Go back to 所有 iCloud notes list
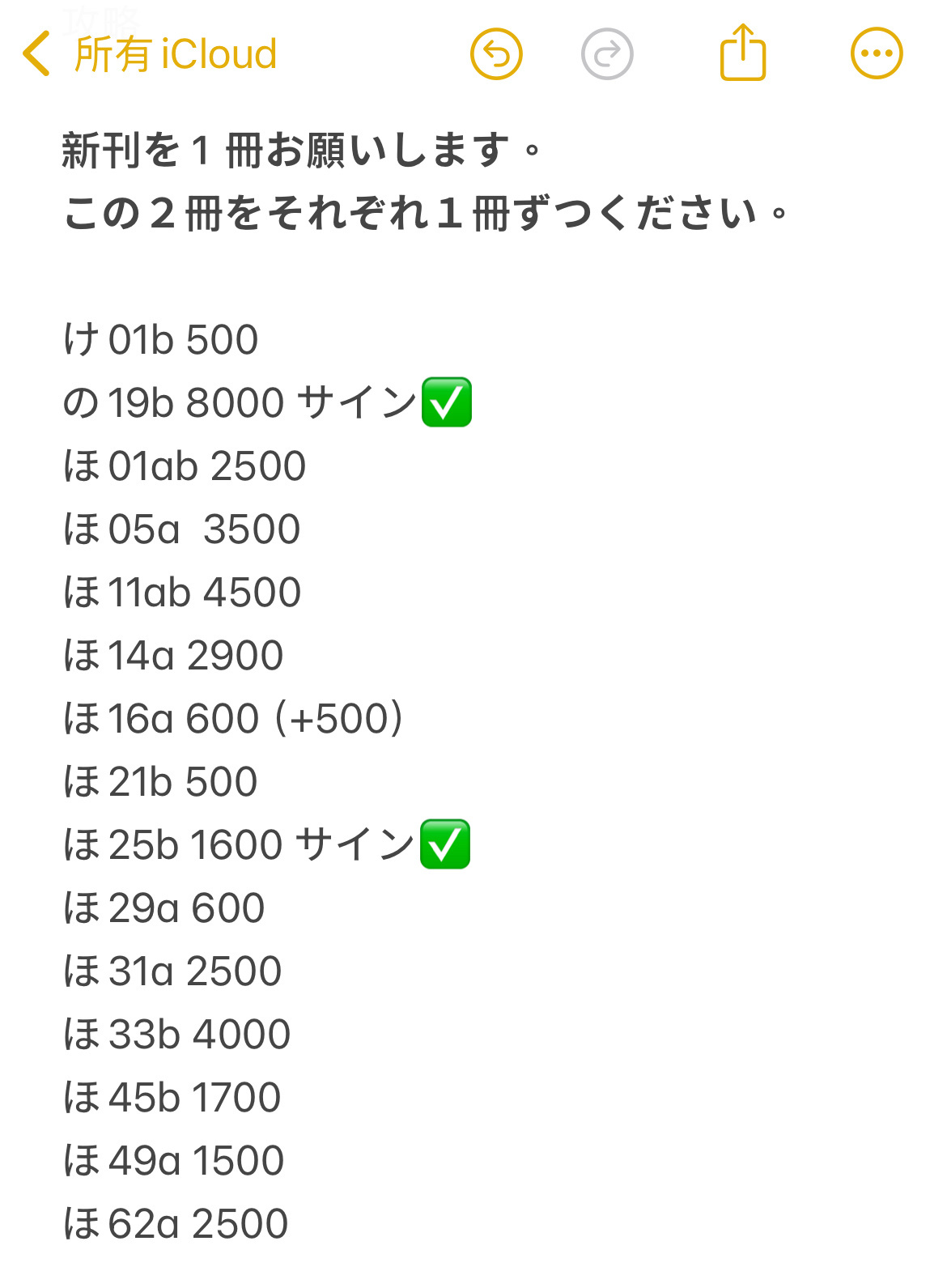947x1288 pixels. tap(150, 54)
